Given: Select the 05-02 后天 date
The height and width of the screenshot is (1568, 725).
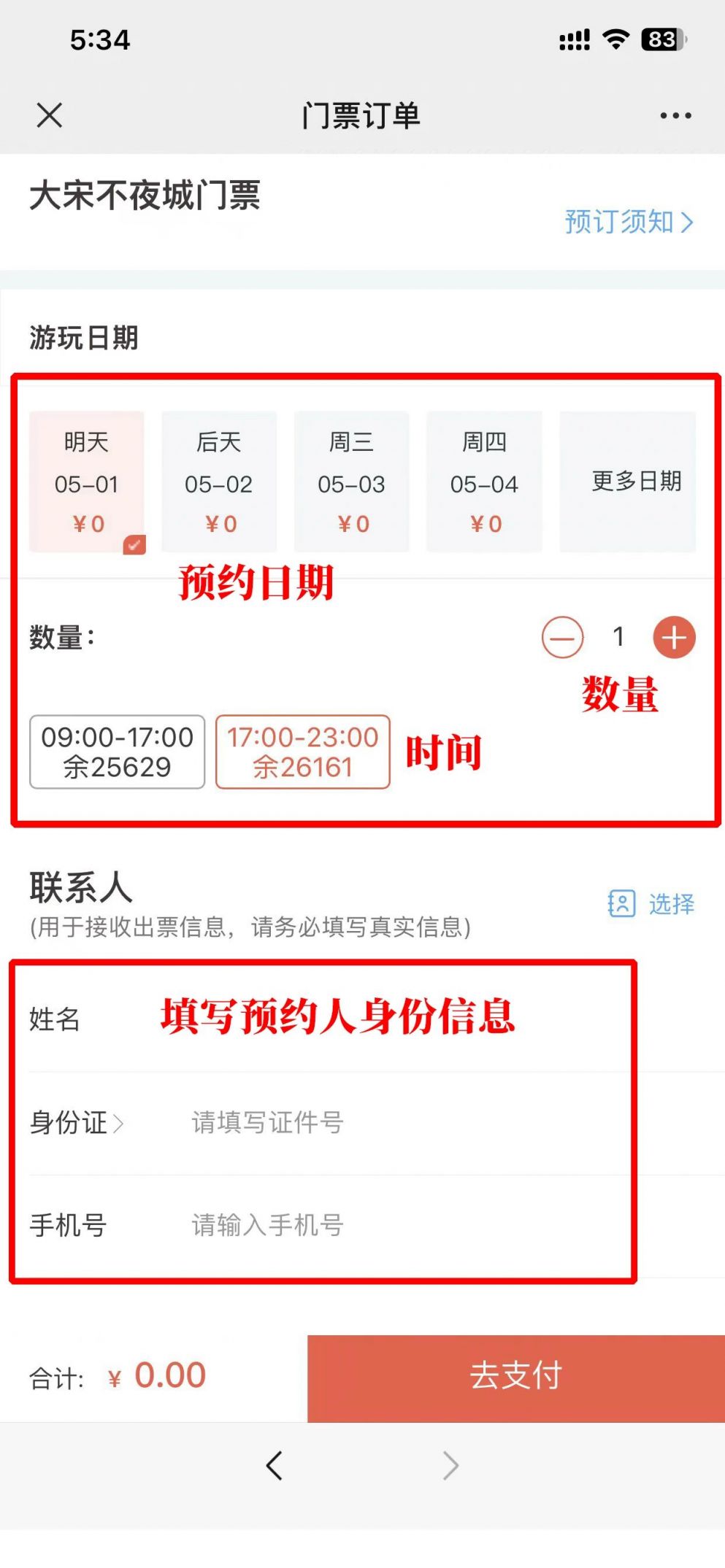Looking at the screenshot, I should [x=219, y=482].
